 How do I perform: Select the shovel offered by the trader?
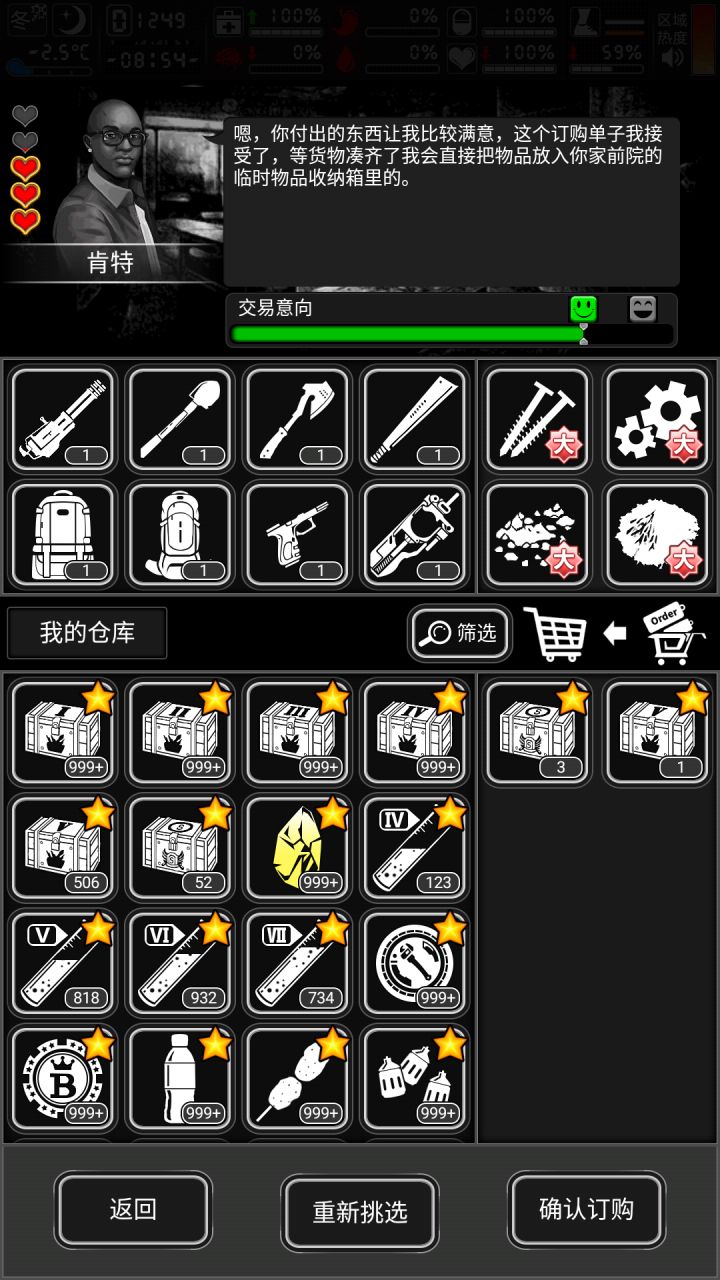click(180, 417)
